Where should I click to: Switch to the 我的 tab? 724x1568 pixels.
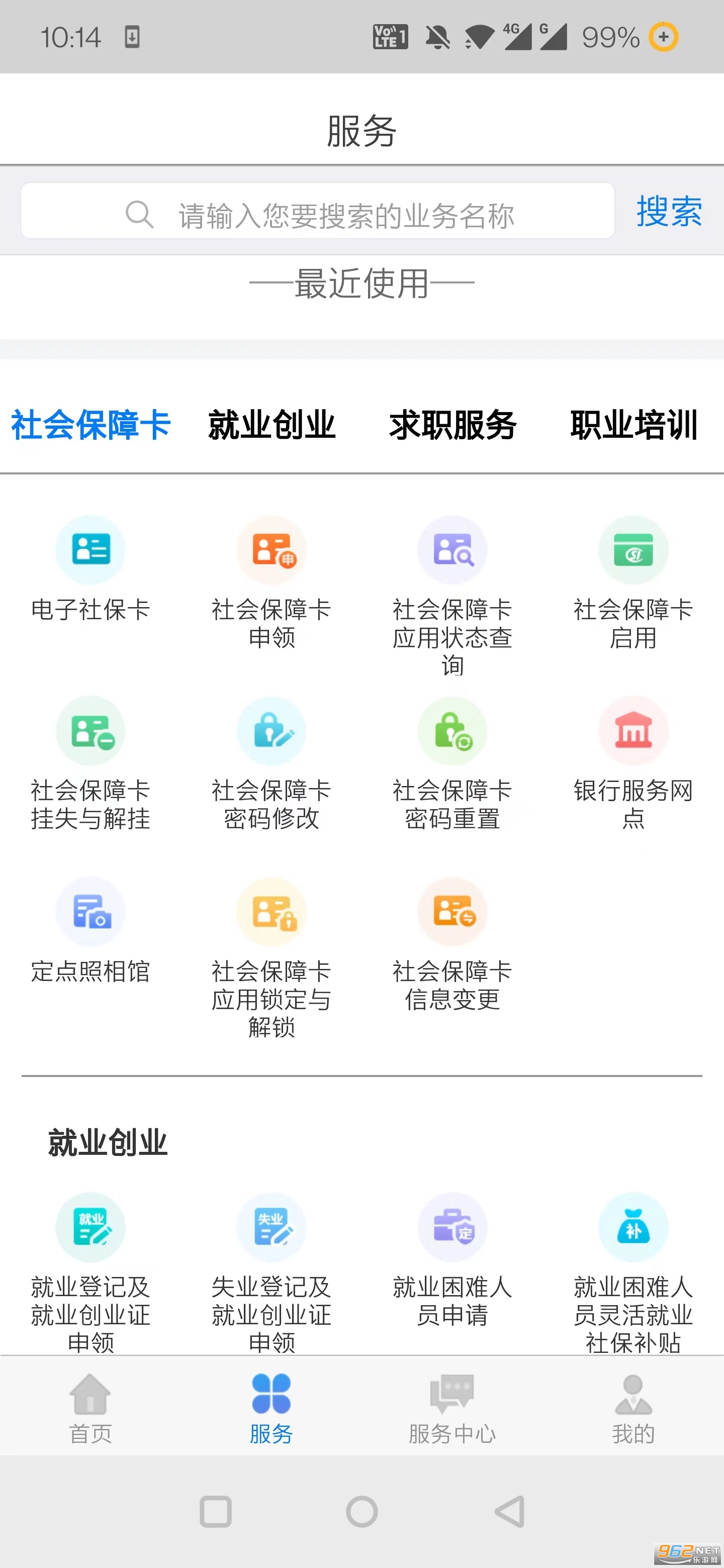point(633,1409)
